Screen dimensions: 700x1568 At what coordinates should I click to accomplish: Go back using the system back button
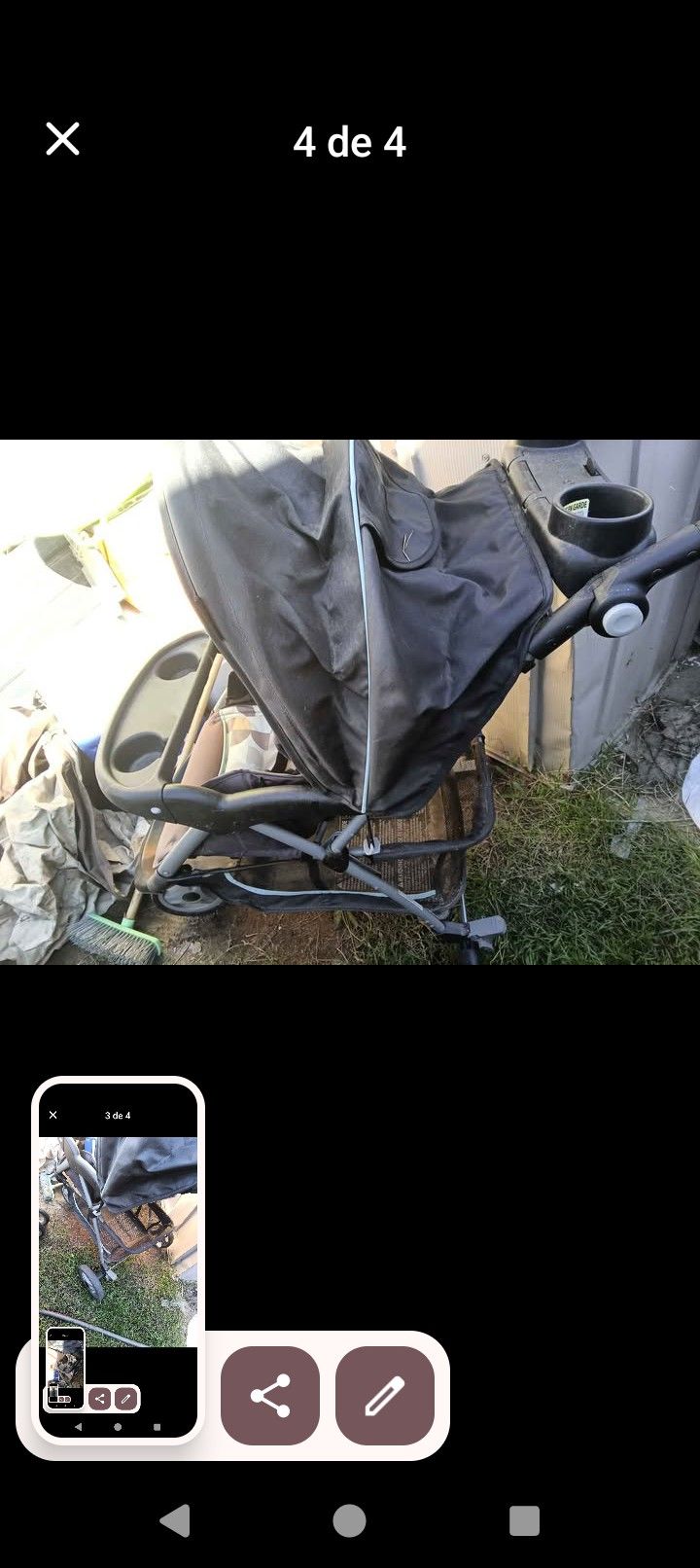click(175, 1520)
